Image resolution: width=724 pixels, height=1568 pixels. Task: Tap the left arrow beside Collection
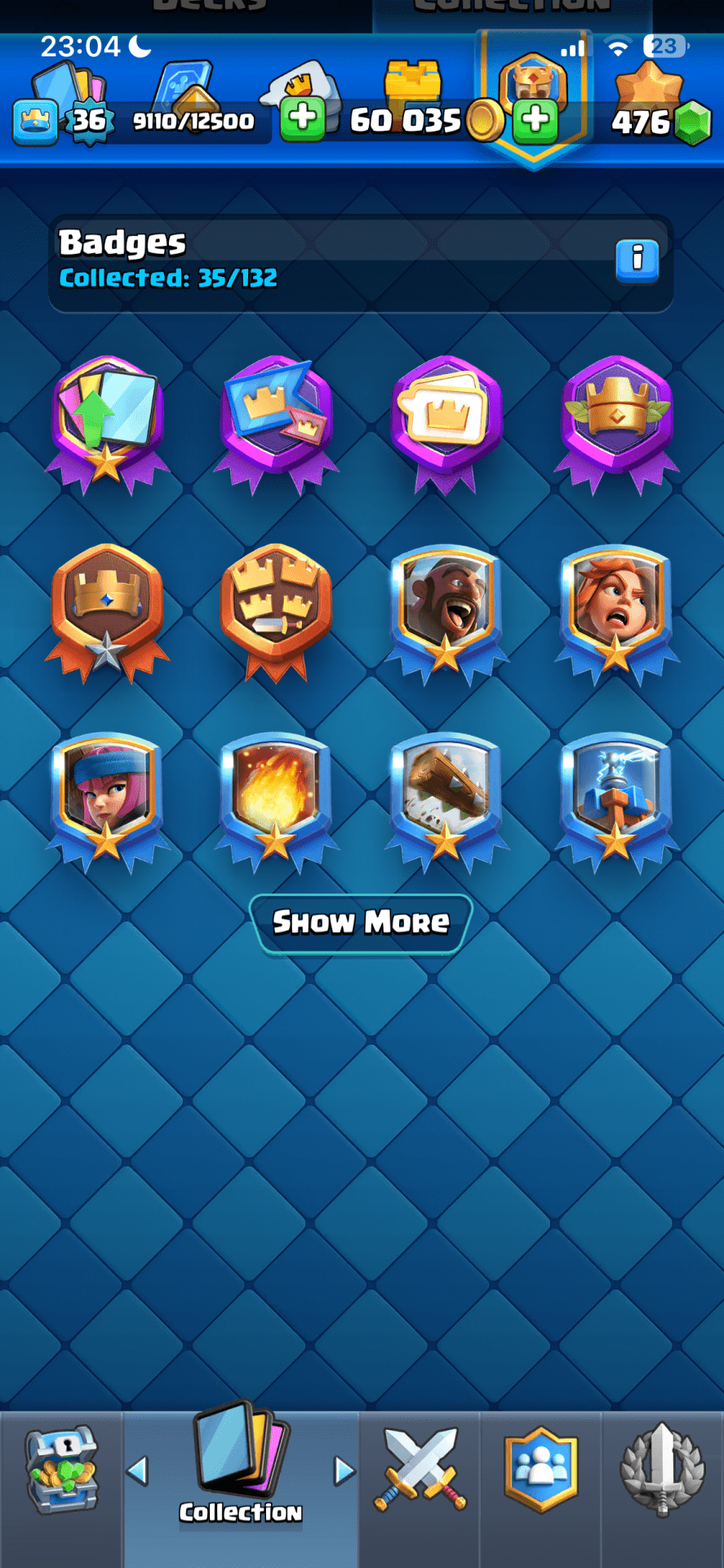point(138,1471)
